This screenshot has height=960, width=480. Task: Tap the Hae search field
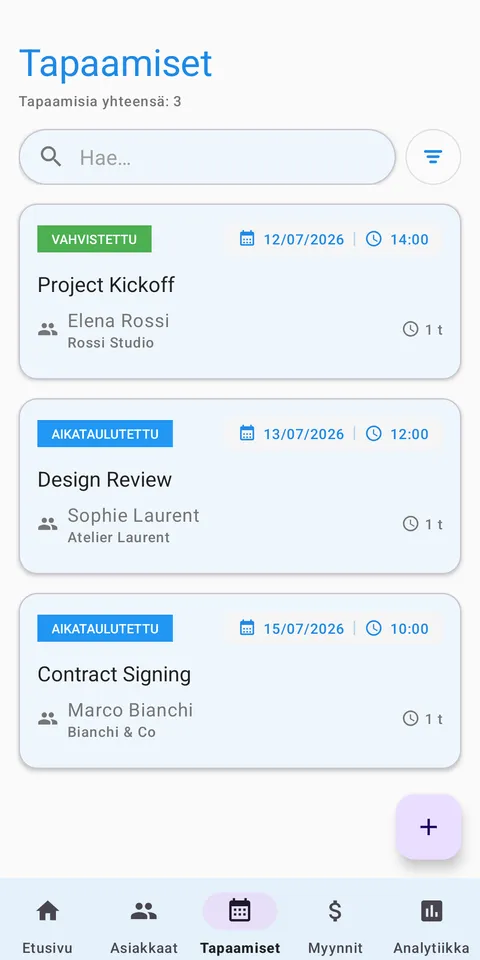[207, 157]
